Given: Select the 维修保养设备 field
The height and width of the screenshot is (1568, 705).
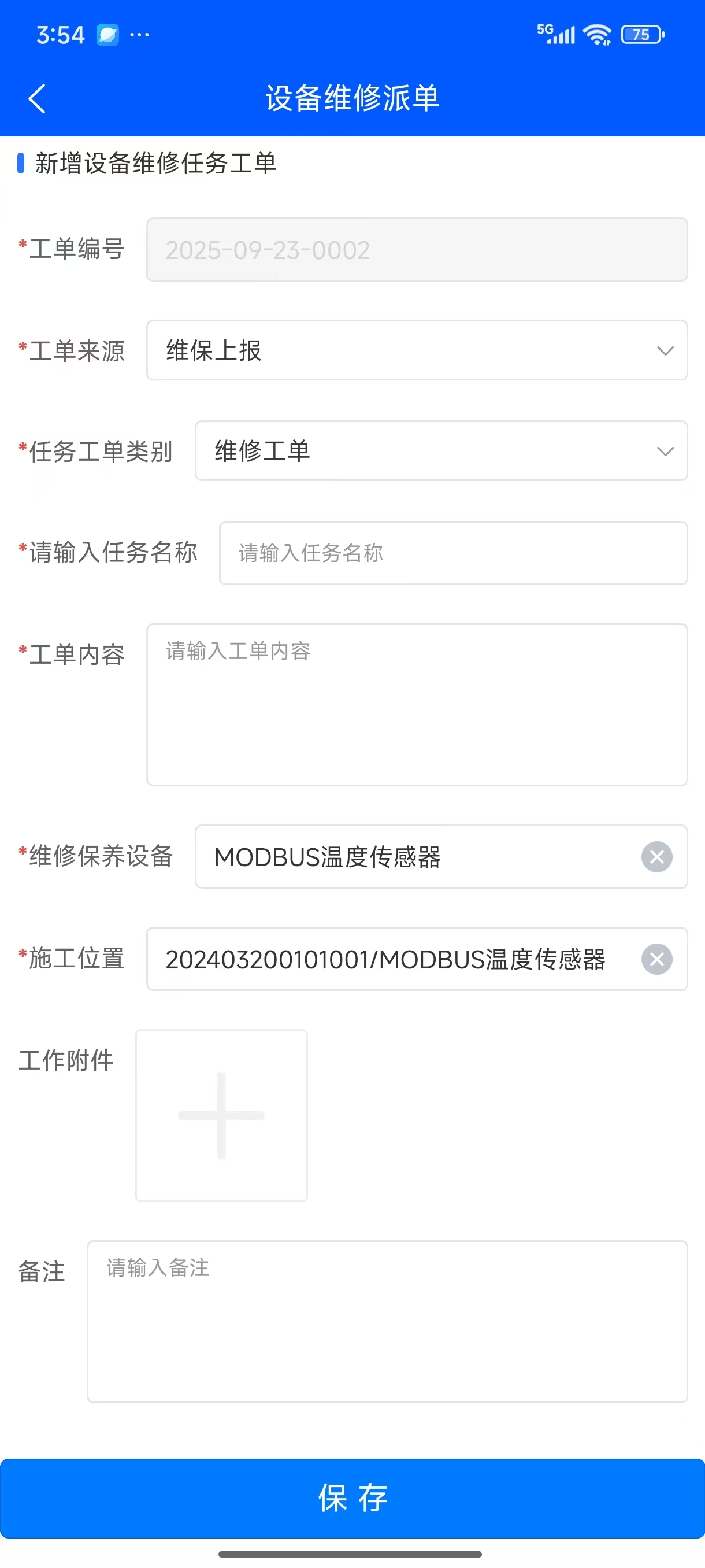Looking at the screenshot, I should click(x=414, y=857).
